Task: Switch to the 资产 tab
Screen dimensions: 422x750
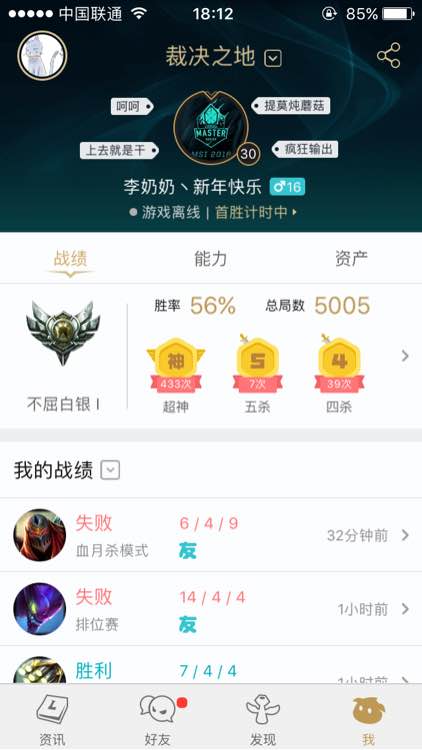Action: click(351, 258)
